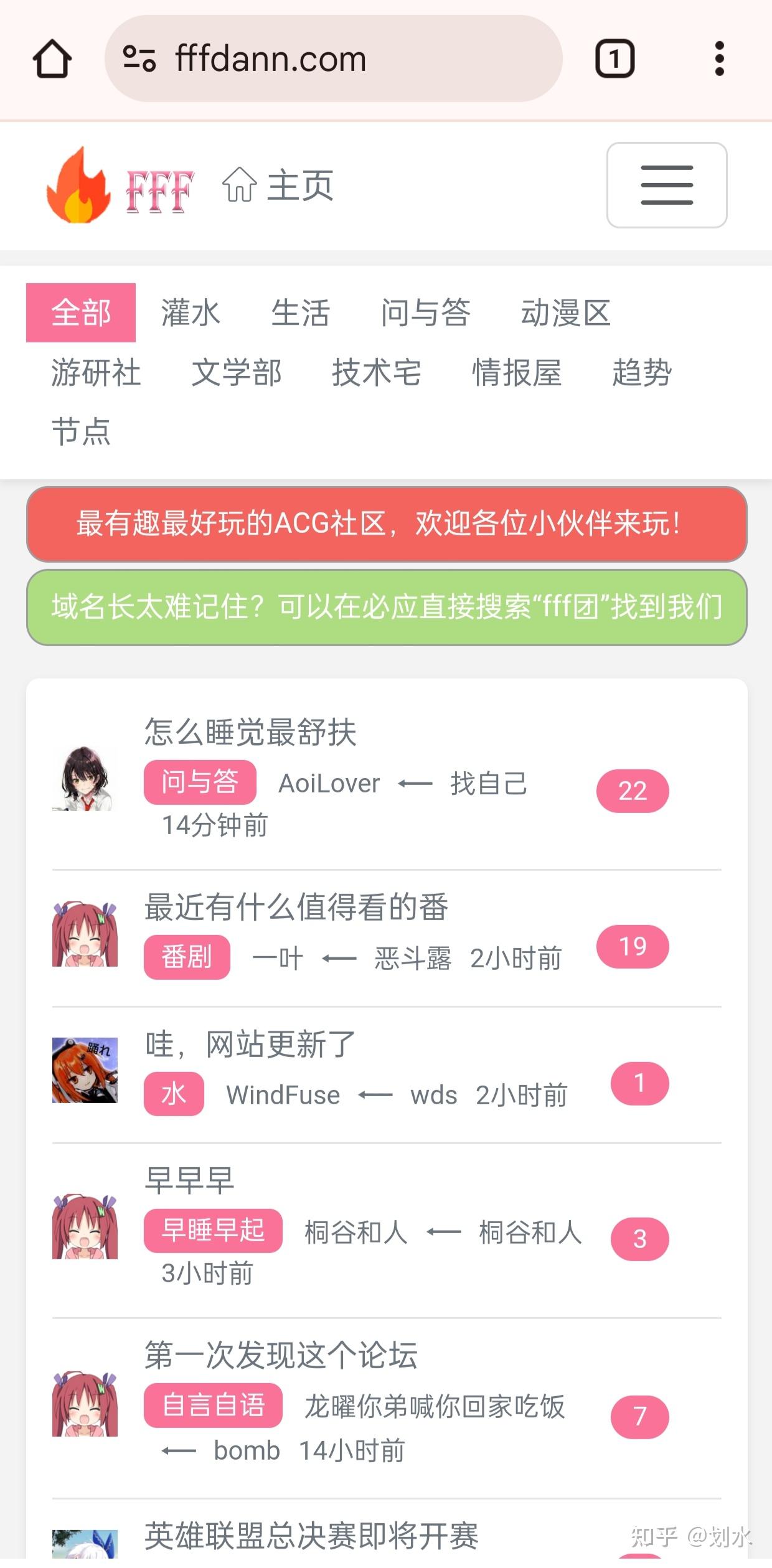
Task: Open the browser tab switcher
Action: [x=615, y=58]
